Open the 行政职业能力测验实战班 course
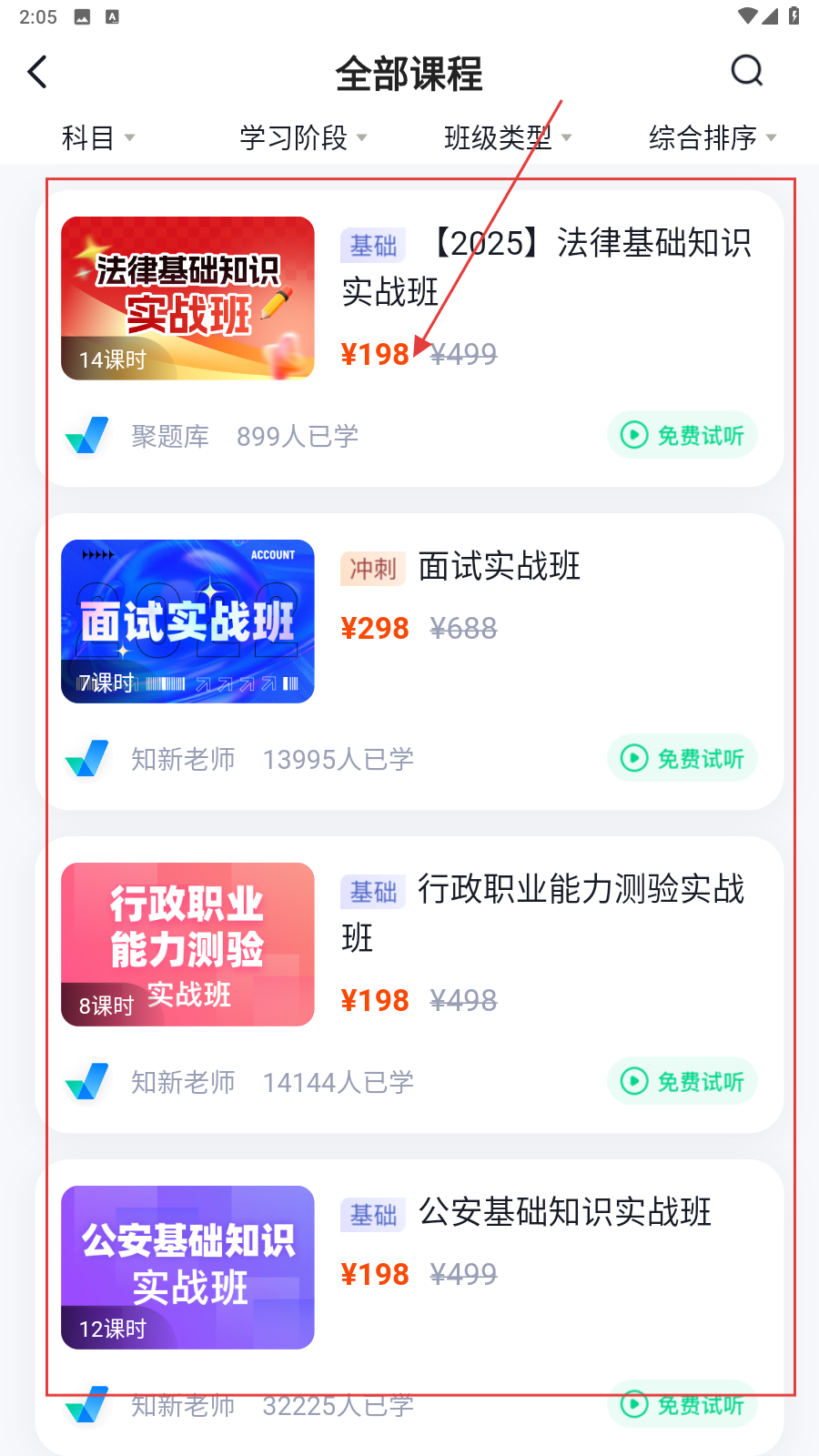The image size is (819, 1456). (546, 913)
